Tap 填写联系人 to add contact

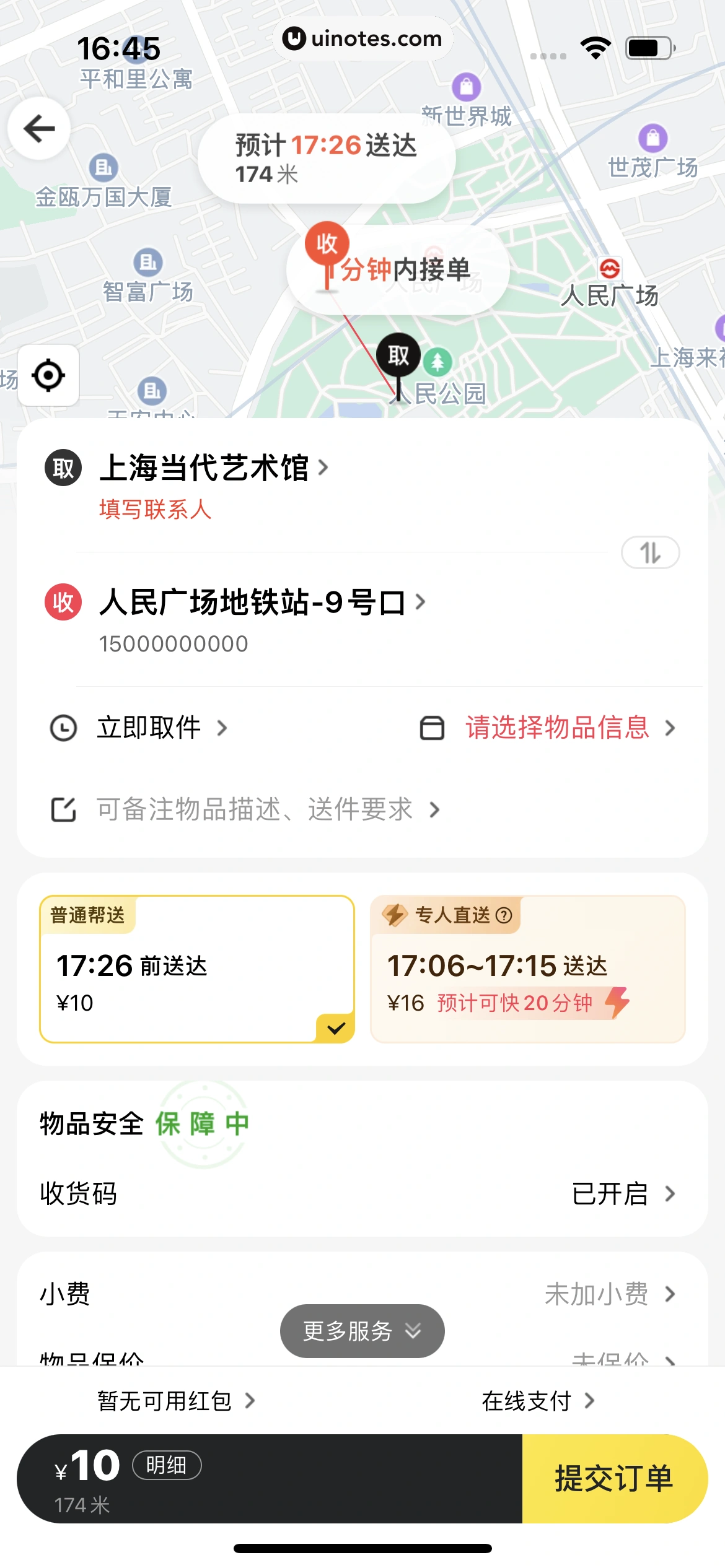[154, 509]
